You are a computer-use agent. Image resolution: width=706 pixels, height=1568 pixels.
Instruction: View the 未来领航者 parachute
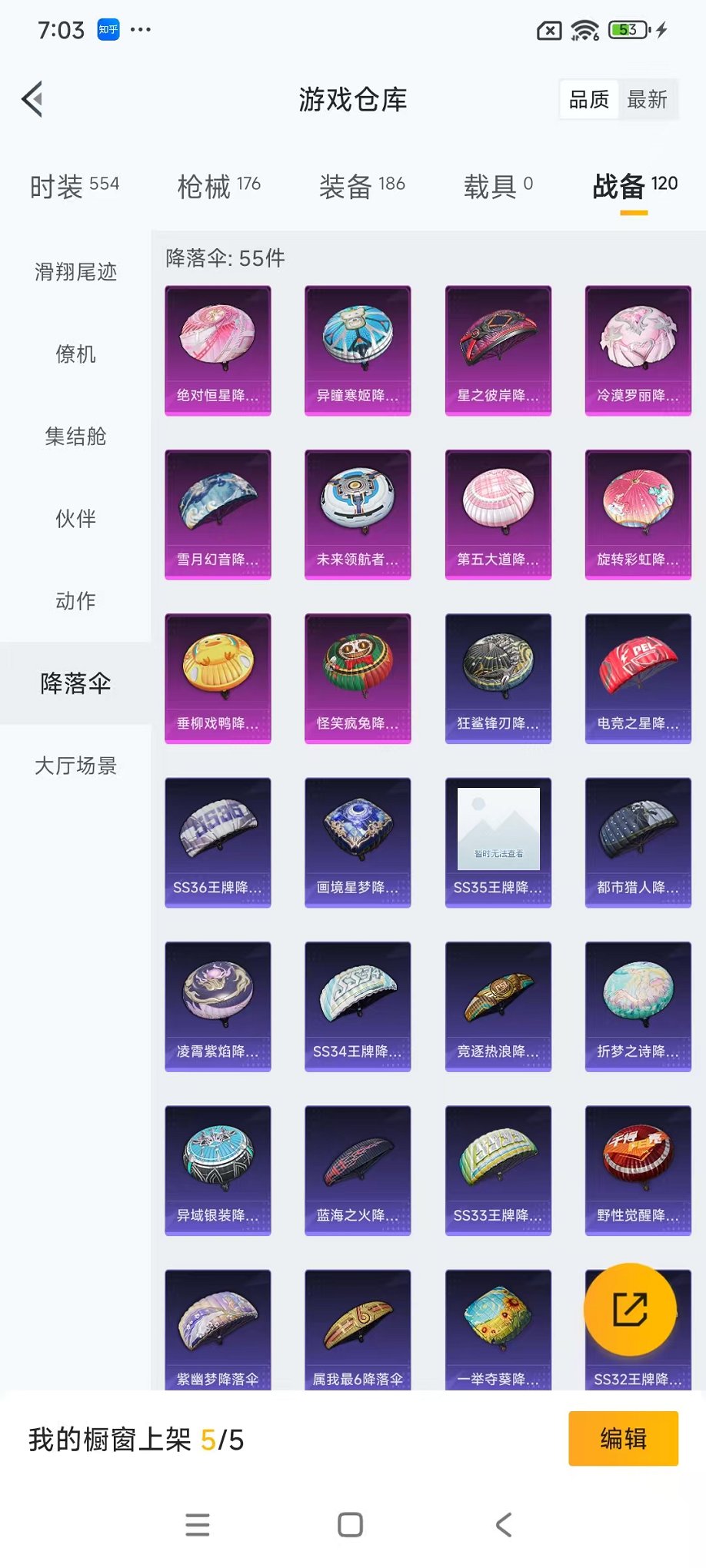click(x=358, y=514)
